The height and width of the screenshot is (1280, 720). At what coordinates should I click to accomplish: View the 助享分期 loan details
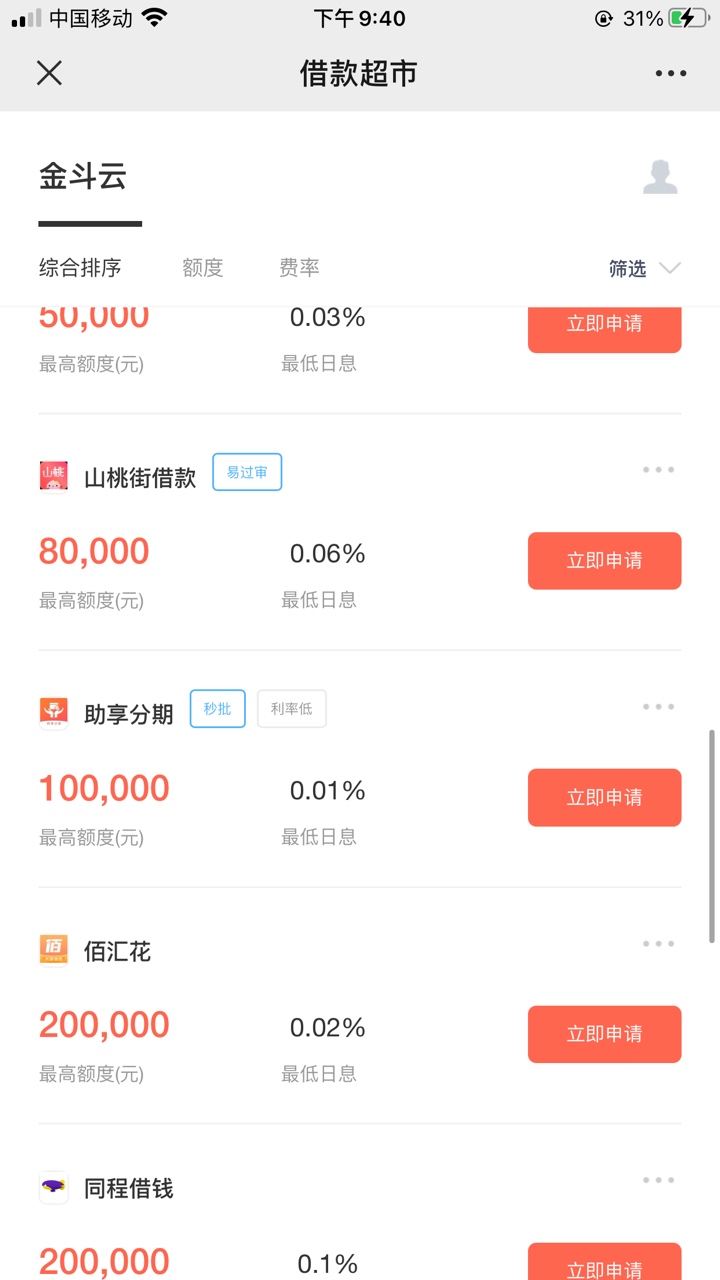(128, 714)
